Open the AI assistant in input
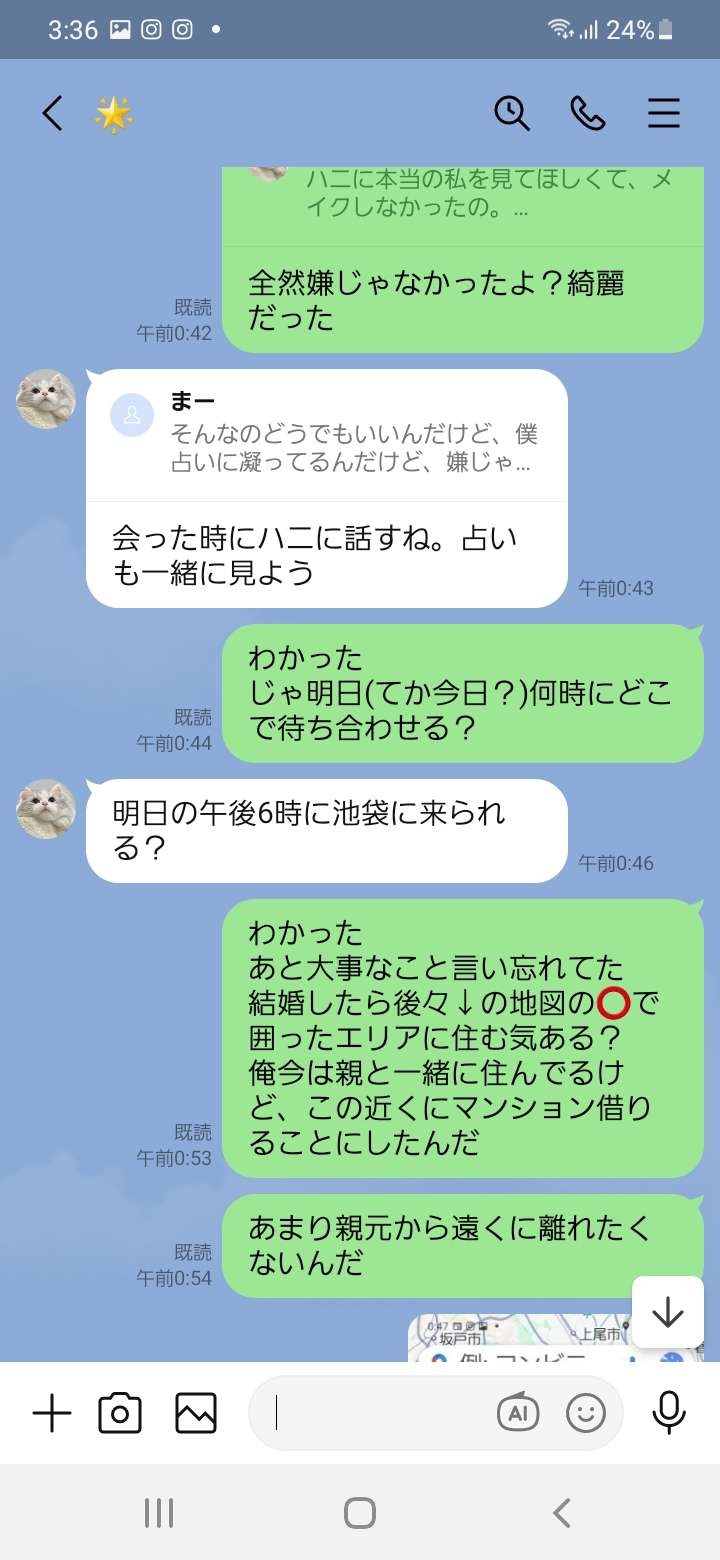Viewport: 720px width, 1560px height. point(518,1413)
